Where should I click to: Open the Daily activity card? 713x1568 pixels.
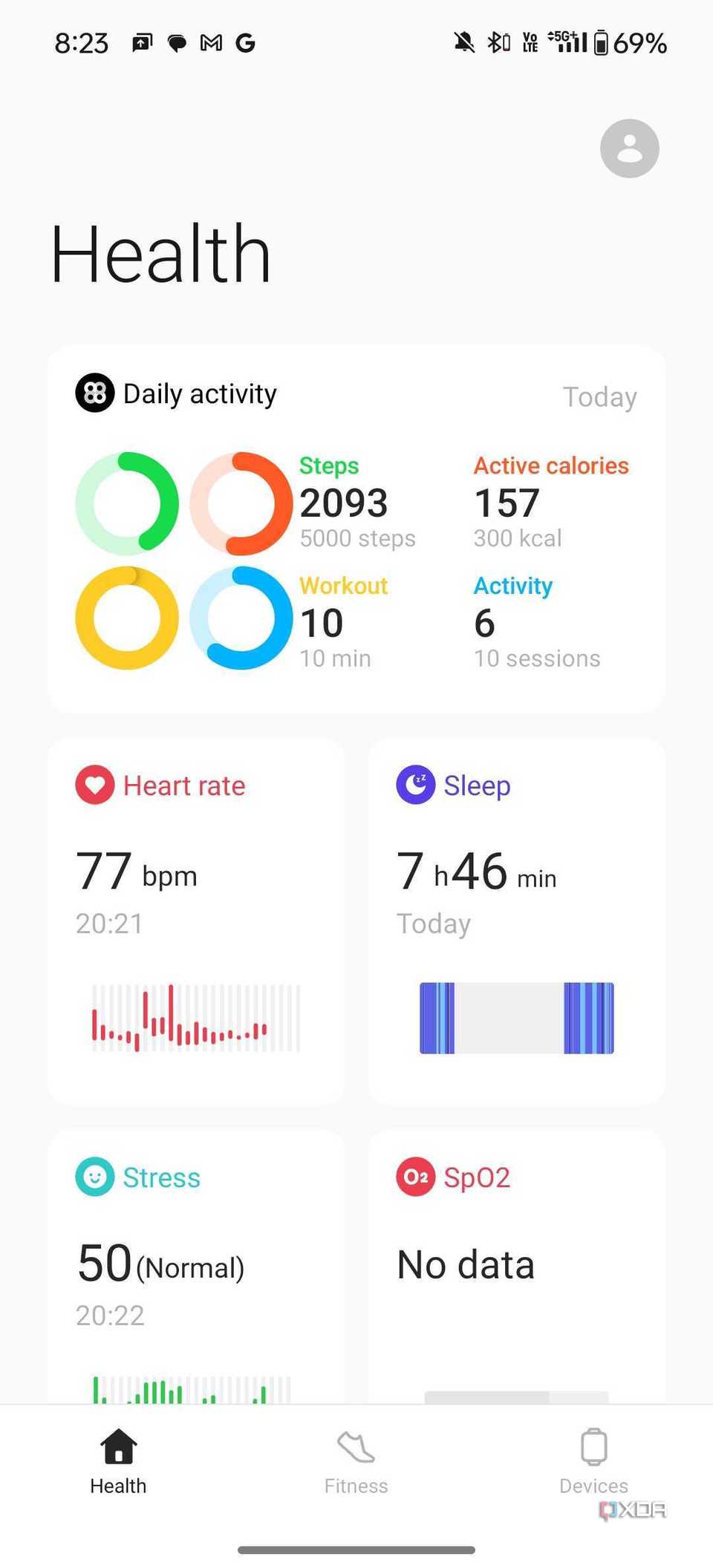pos(356,529)
